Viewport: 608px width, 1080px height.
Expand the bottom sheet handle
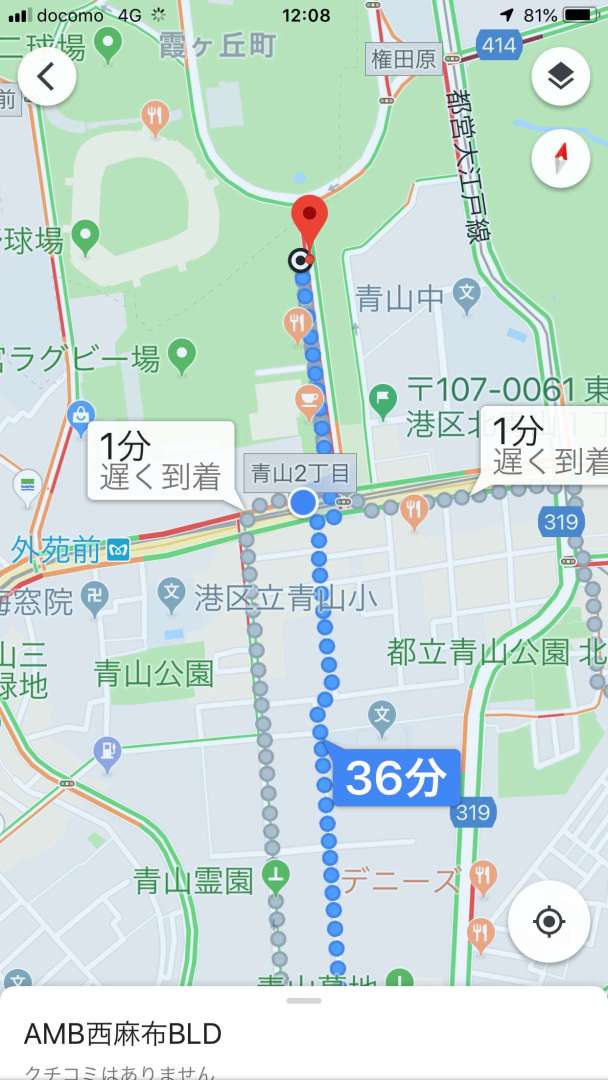(x=304, y=1000)
